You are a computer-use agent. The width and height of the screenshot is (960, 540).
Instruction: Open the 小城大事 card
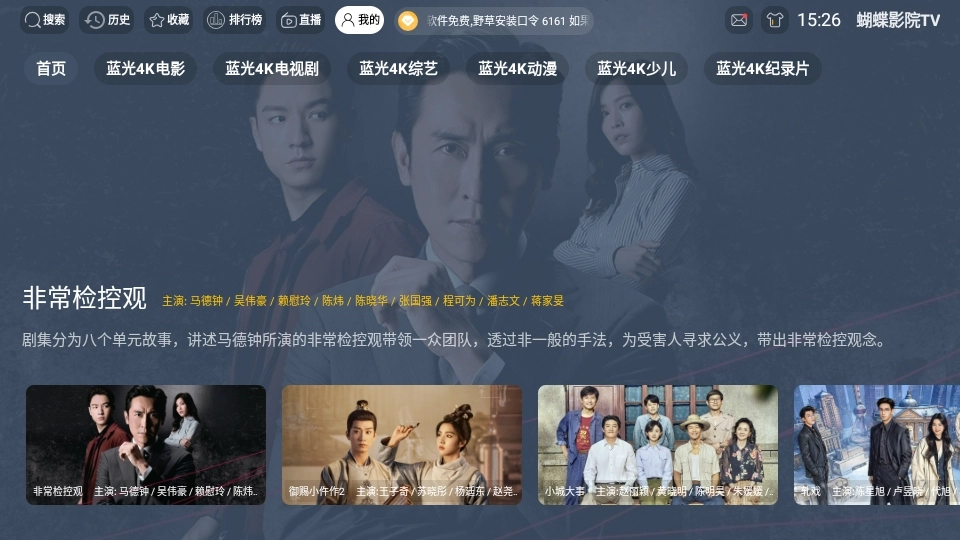click(658, 444)
